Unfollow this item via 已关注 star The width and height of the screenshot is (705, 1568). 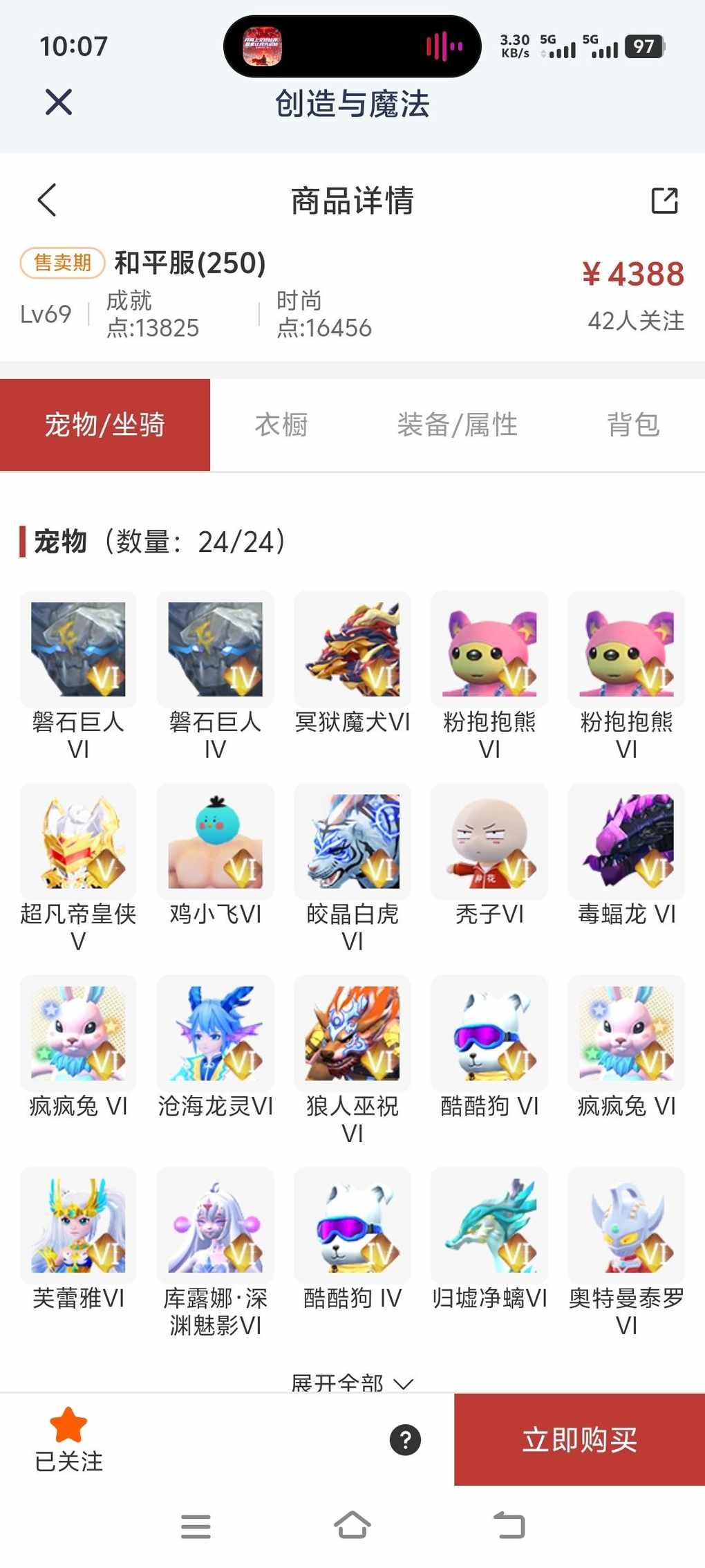point(68,1440)
